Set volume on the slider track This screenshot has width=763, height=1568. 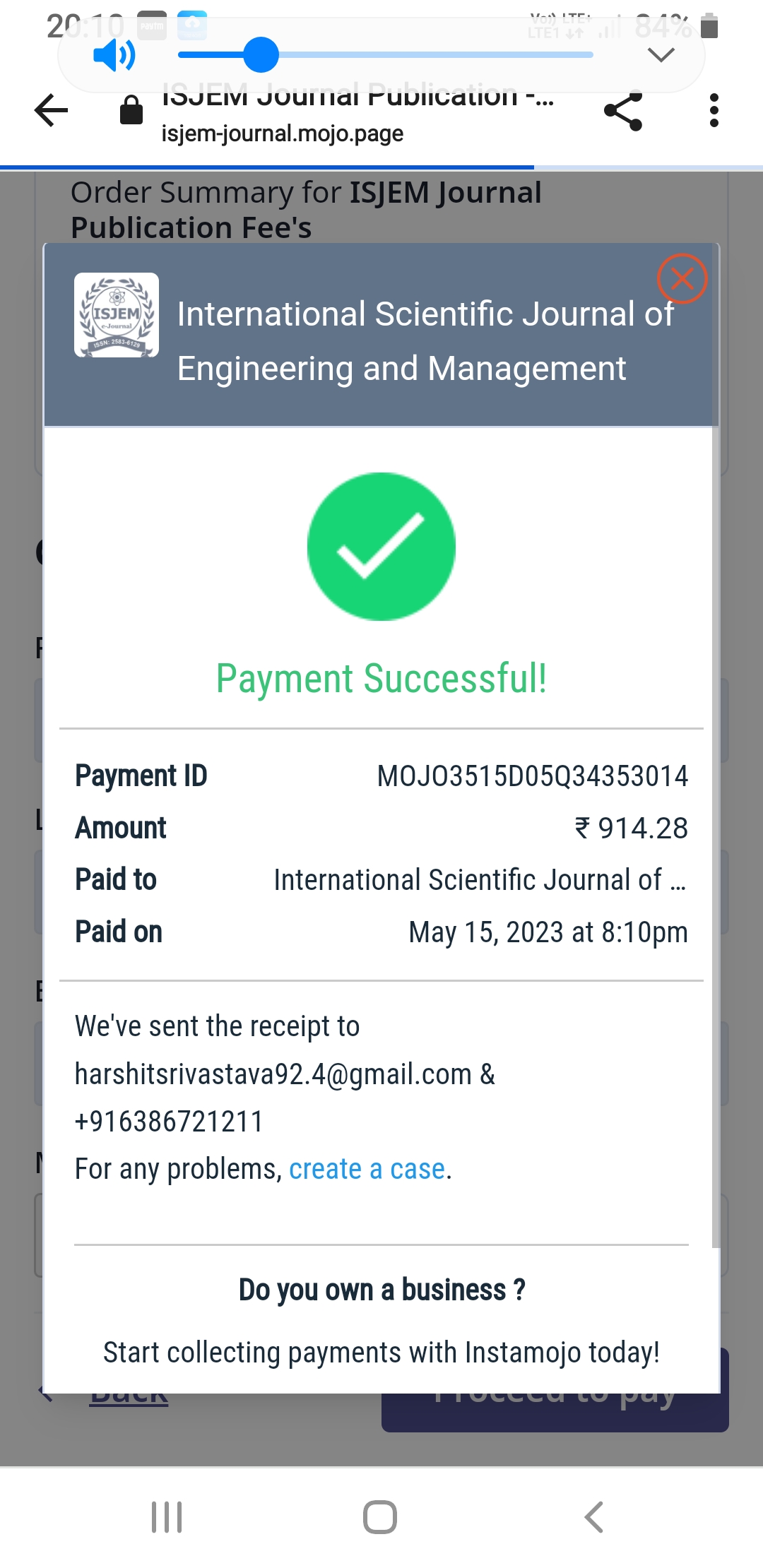(x=424, y=55)
